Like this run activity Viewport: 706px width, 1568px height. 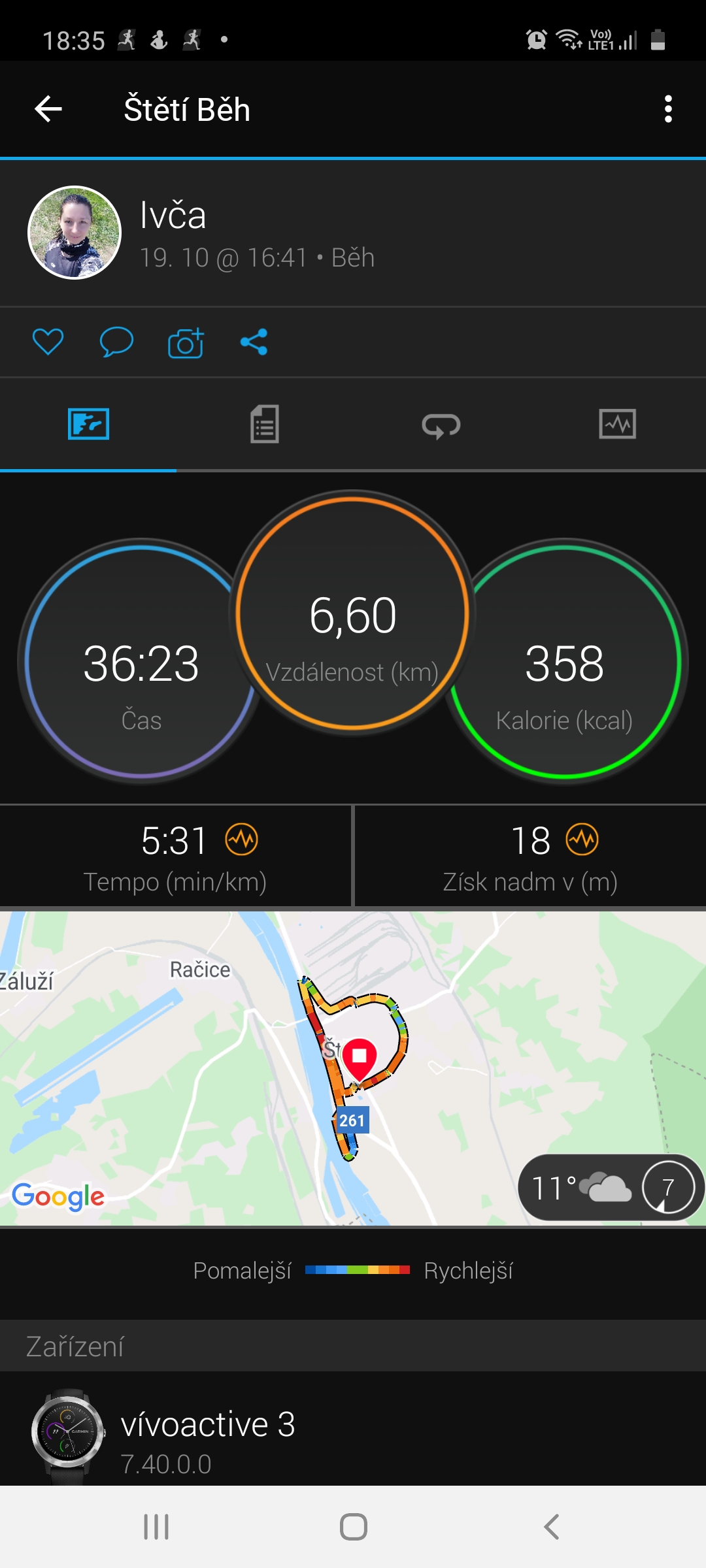click(x=48, y=342)
